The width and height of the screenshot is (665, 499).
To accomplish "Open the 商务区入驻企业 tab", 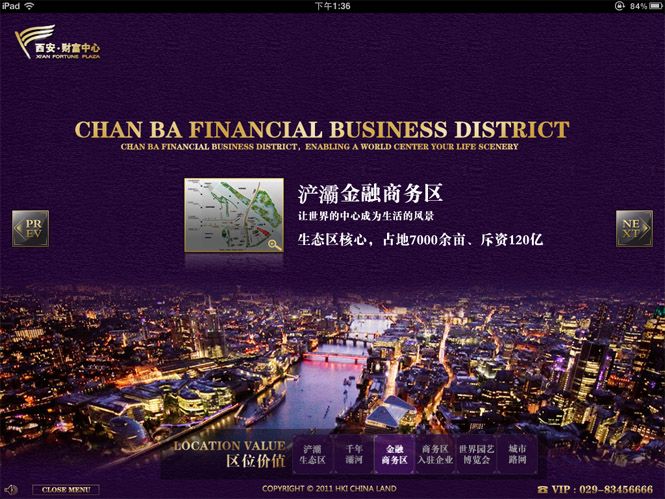I will click(x=435, y=454).
